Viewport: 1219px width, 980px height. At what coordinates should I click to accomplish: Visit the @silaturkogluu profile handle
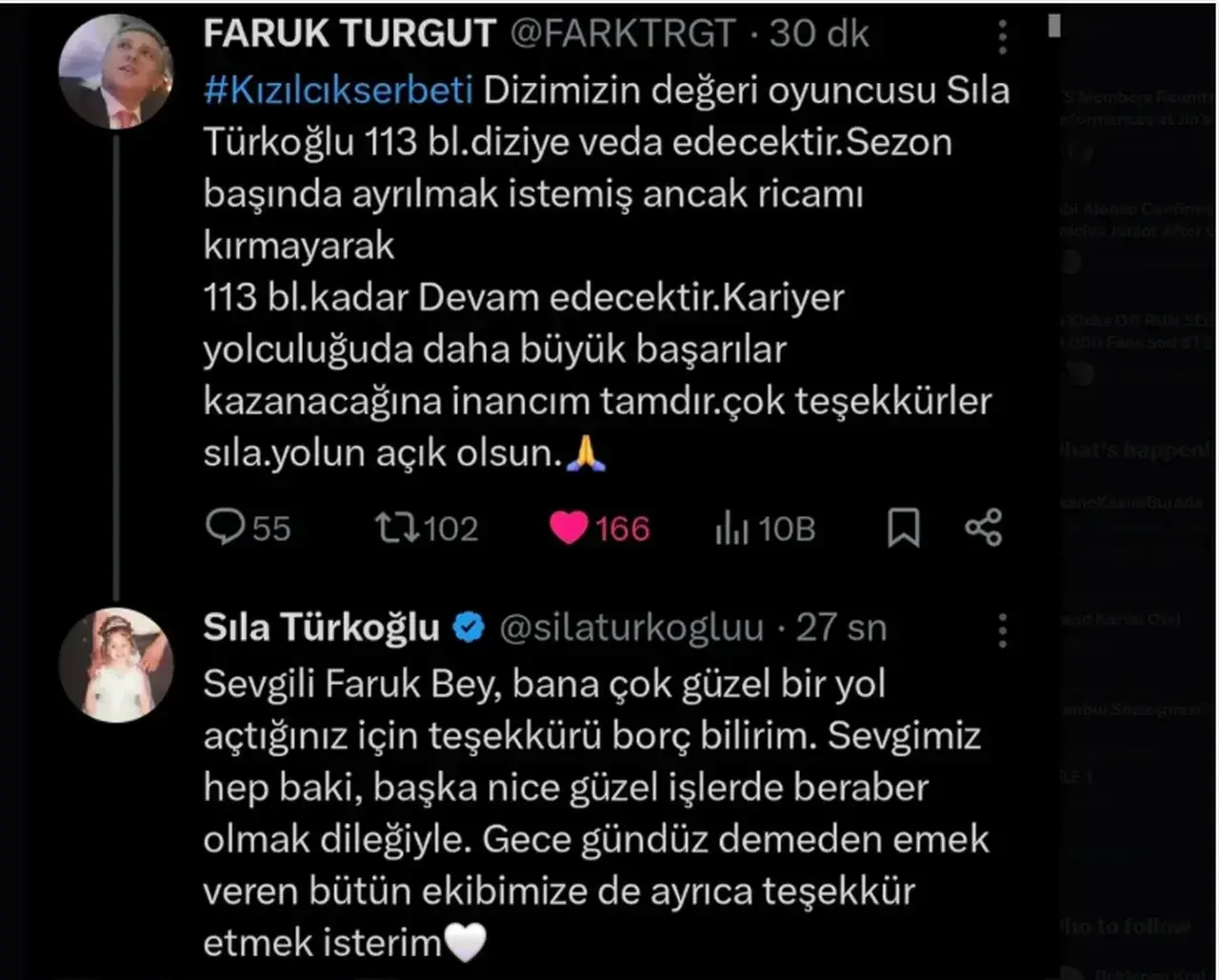(x=631, y=629)
